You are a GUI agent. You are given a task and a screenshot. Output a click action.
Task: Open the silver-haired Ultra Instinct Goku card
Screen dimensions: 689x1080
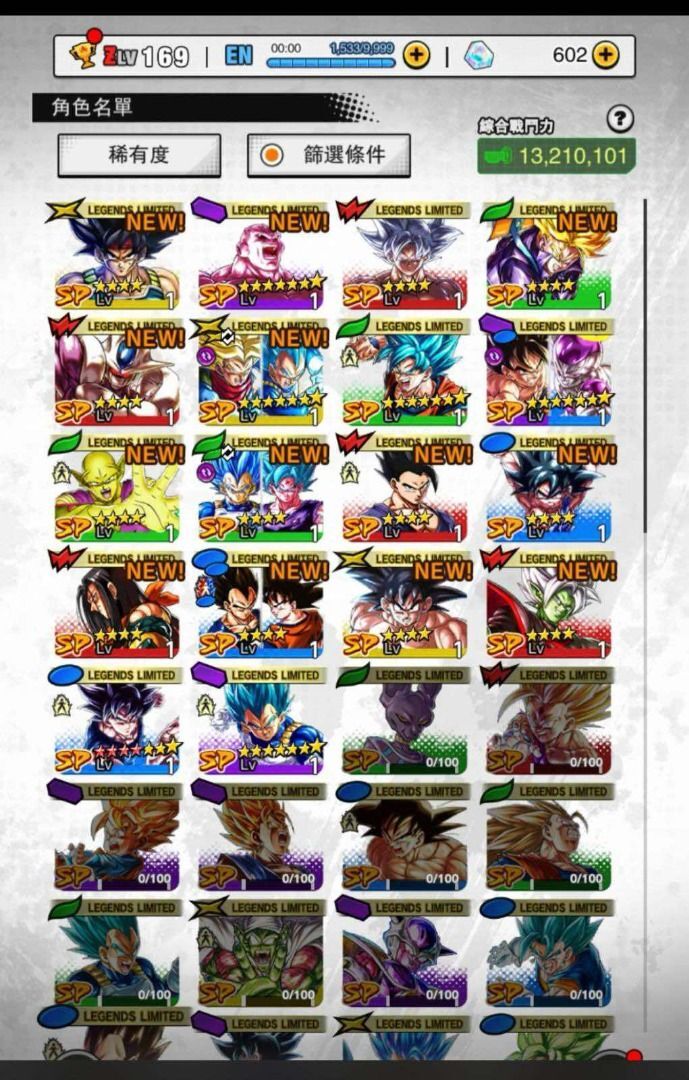405,260
